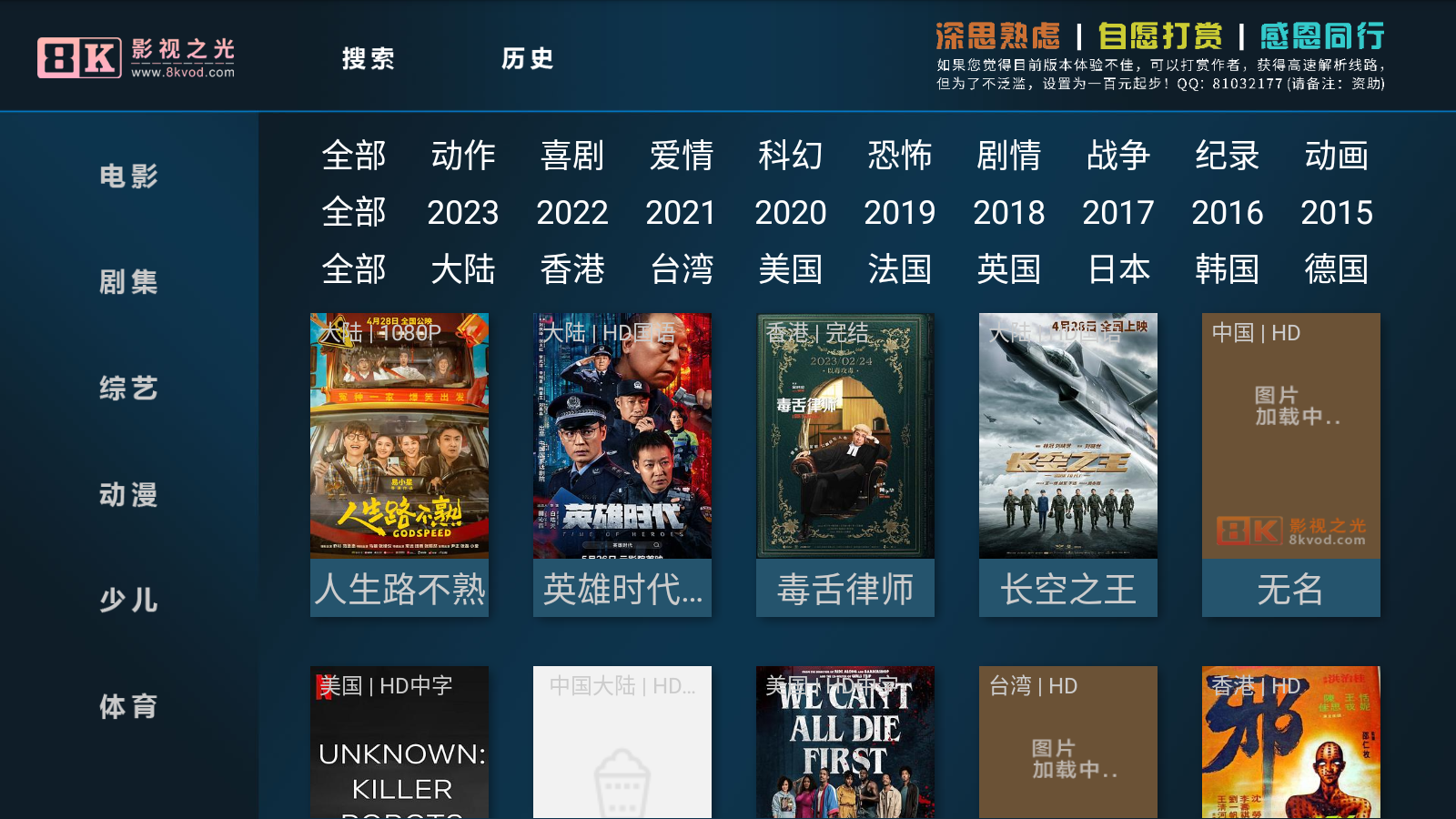Select the 体育 category
Image resolution: width=1456 pixels, height=819 pixels.
tap(128, 707)
